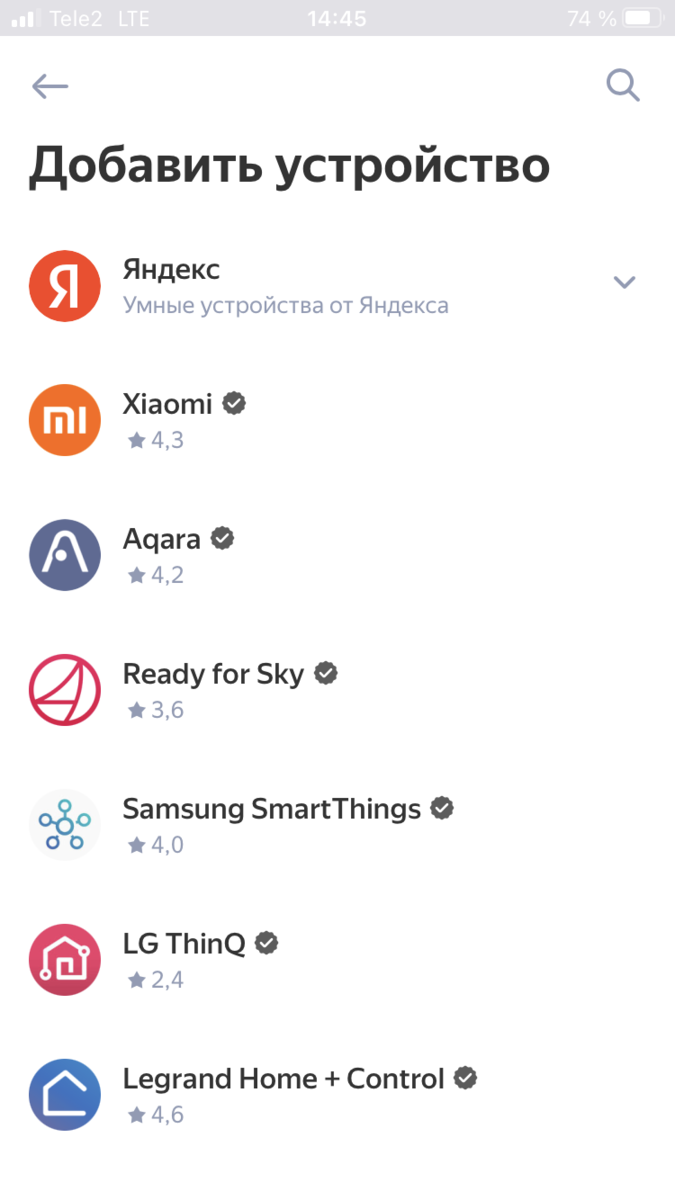Open the Aqara provider
The image size is (675, 1200).
tap(162, 540)
